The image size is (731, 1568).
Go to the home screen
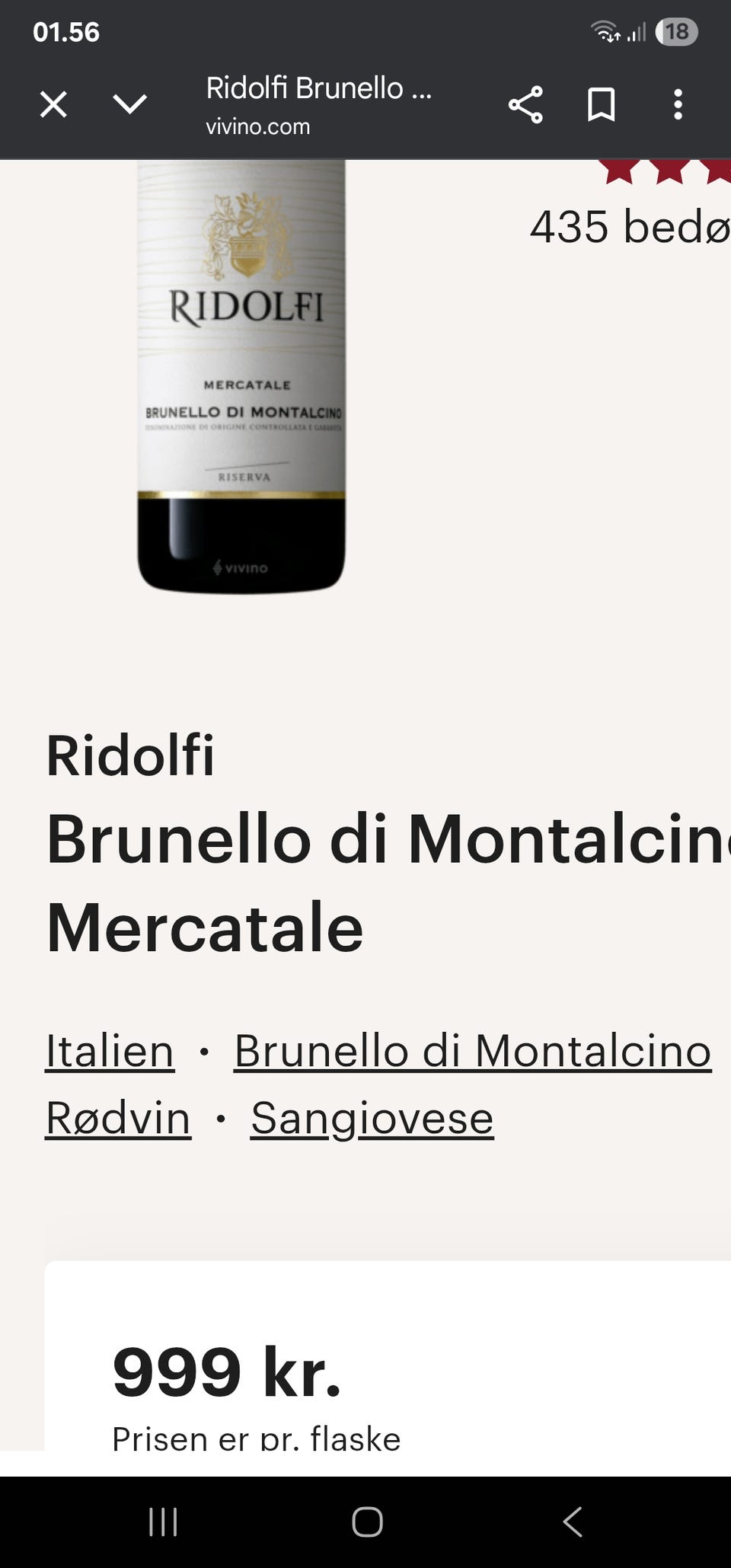[x=367, y=1522]
